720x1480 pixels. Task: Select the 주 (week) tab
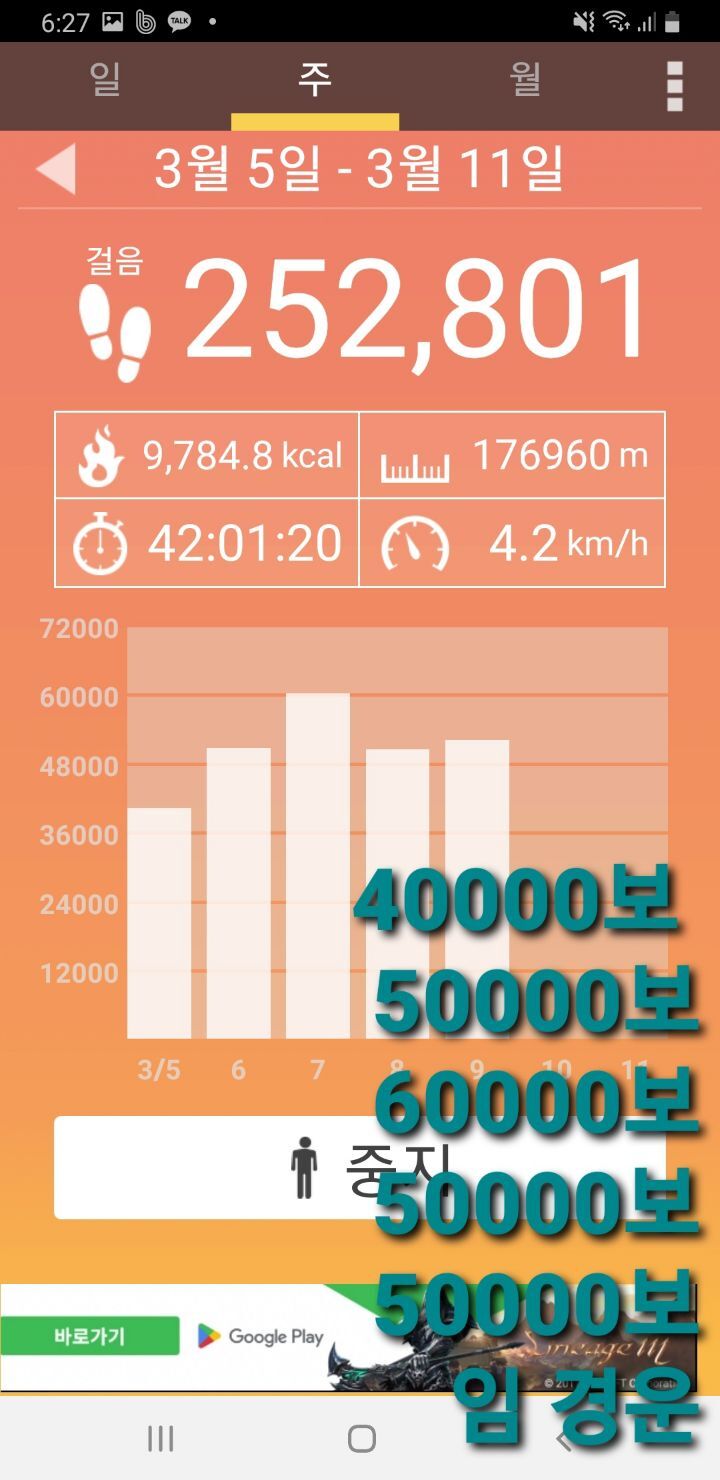(x=315, y=82)
